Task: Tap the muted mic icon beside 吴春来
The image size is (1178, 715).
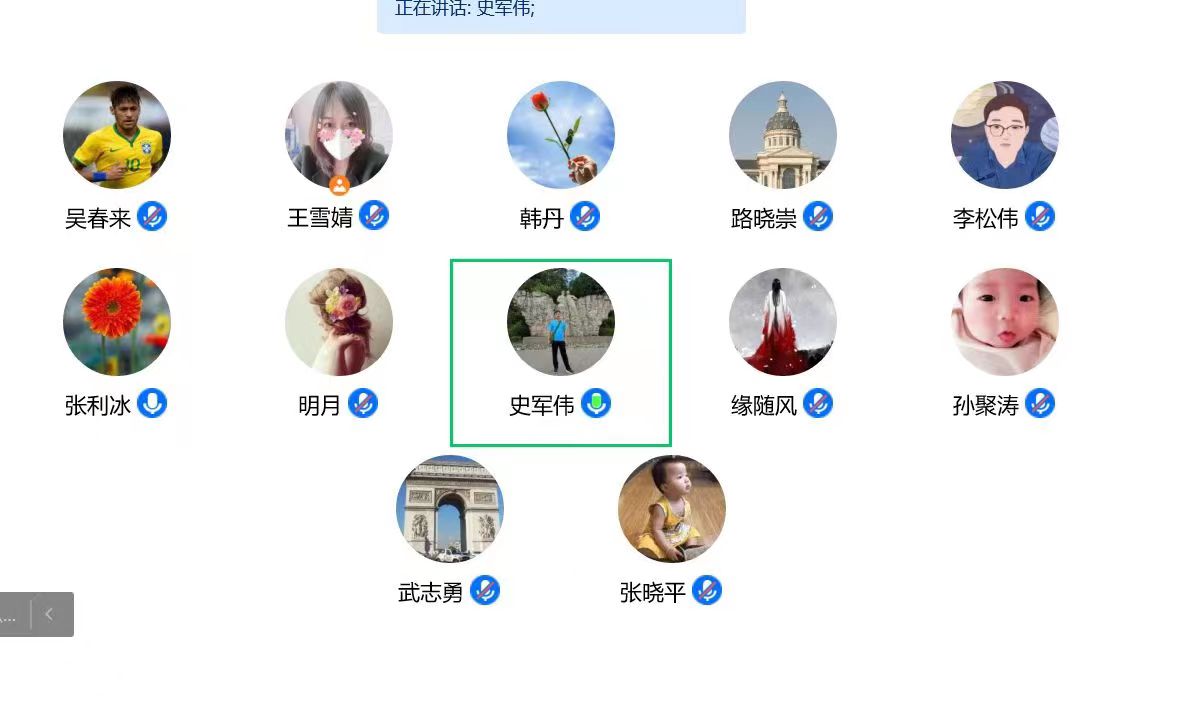Action: 152,216
